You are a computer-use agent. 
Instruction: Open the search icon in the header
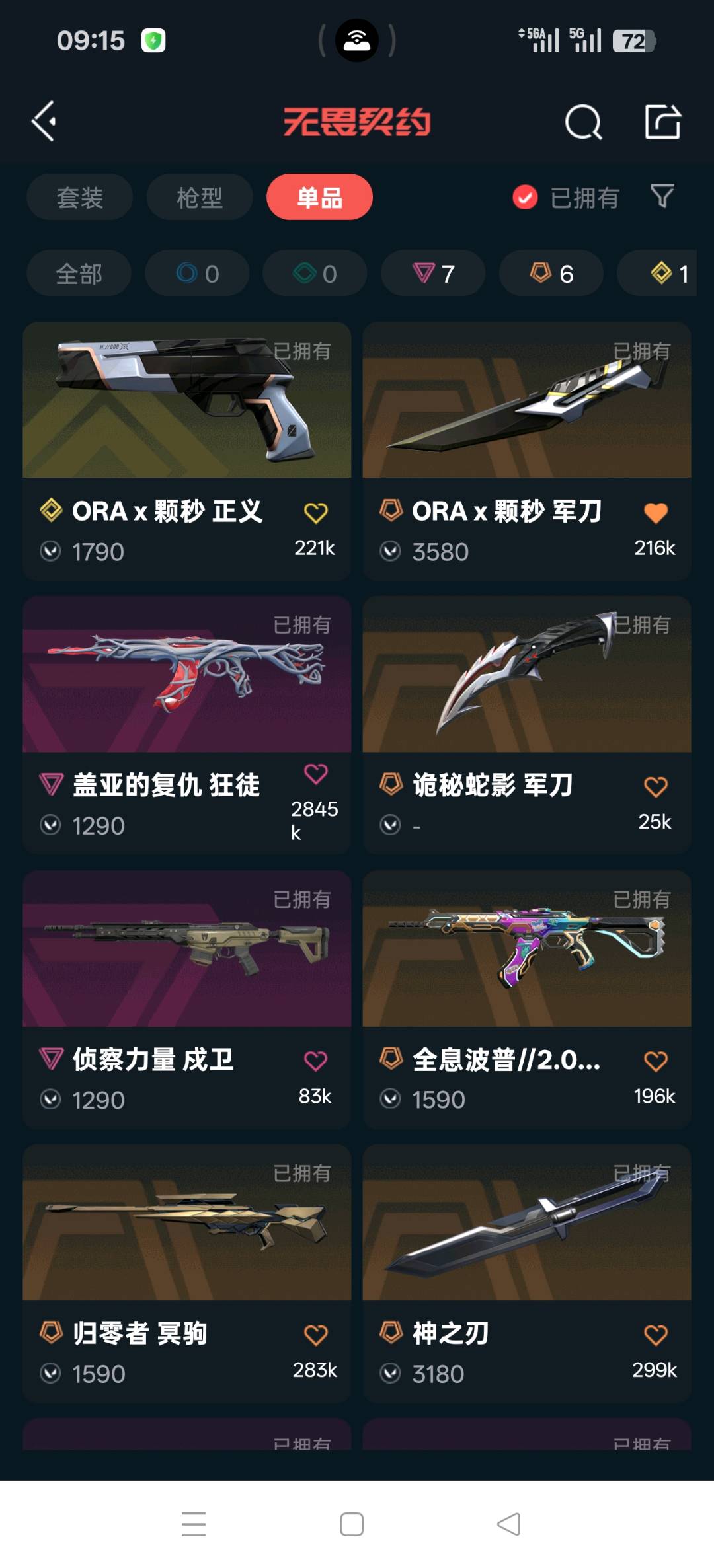point(583,122)
